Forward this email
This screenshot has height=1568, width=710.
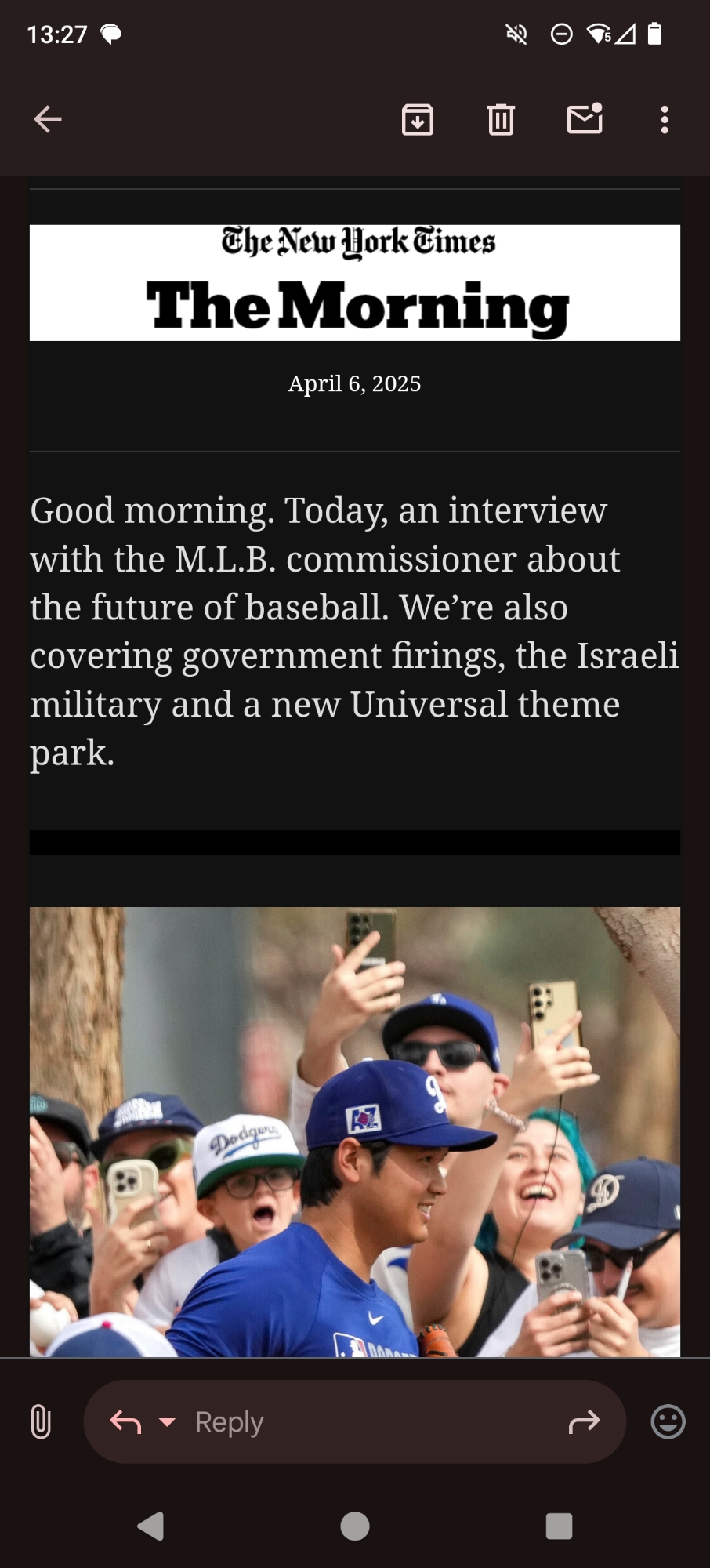click(584, 1421)
